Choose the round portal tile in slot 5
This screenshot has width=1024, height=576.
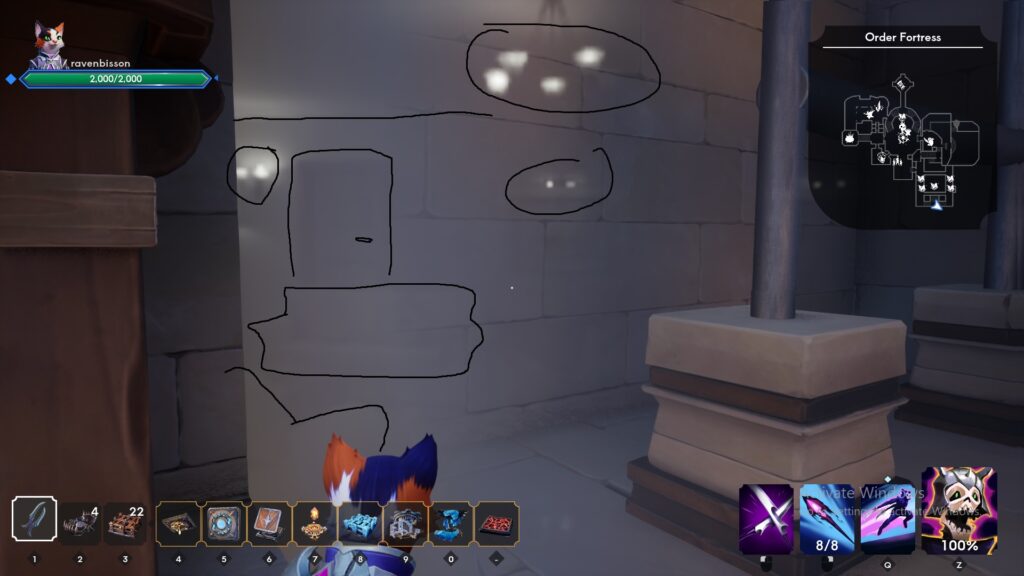click(223, 523)
